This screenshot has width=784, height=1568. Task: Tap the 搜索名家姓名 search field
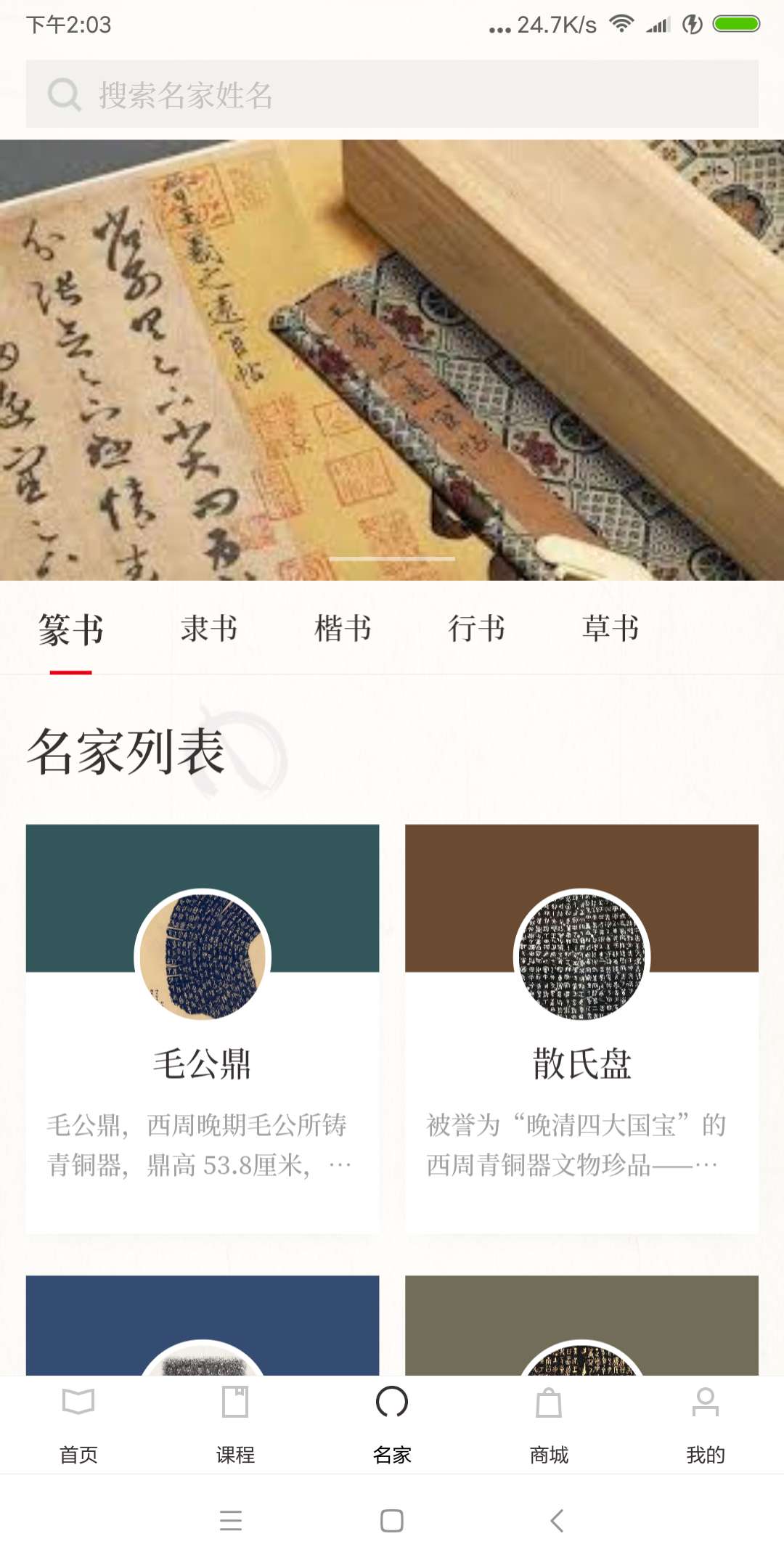[392, 94]
